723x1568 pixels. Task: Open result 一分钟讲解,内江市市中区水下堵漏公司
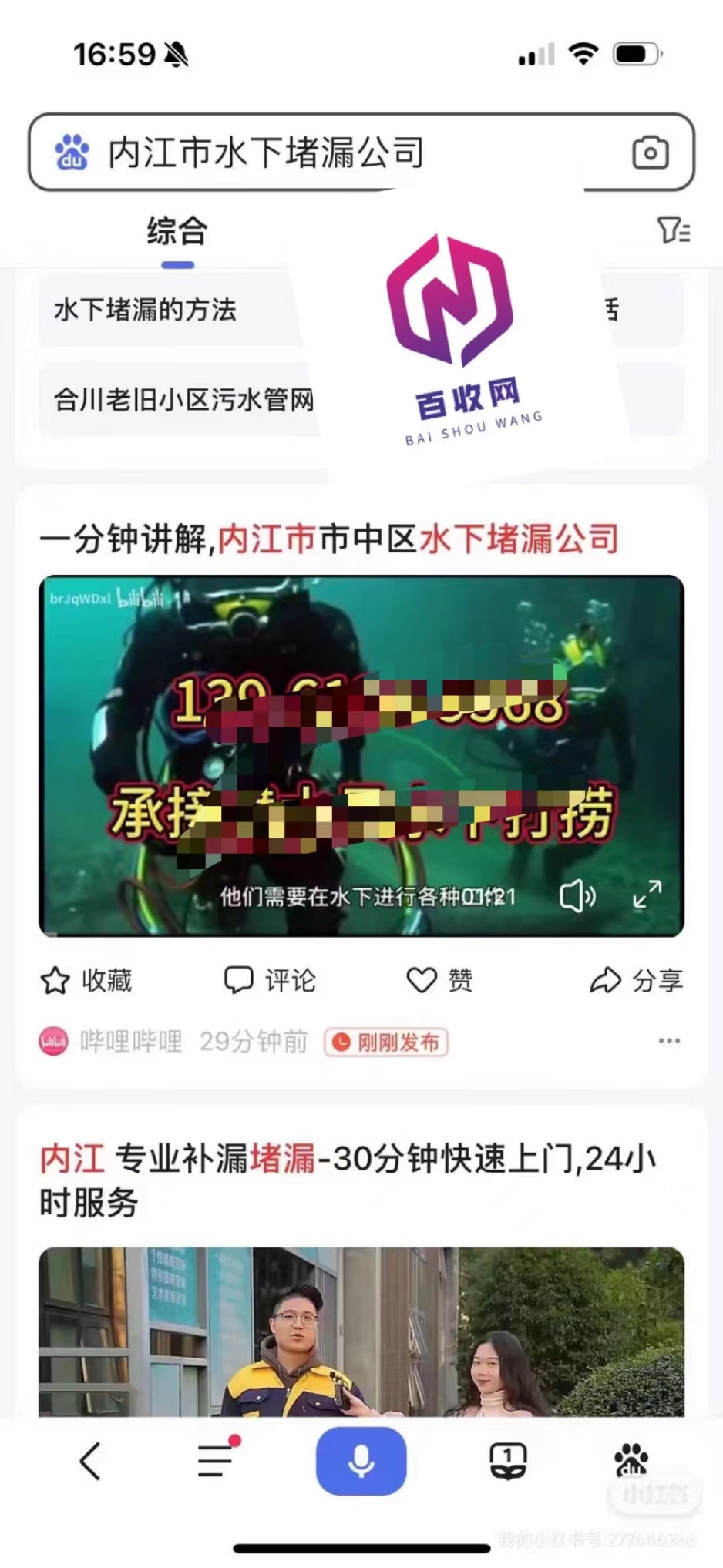click(x=329, y=539)
